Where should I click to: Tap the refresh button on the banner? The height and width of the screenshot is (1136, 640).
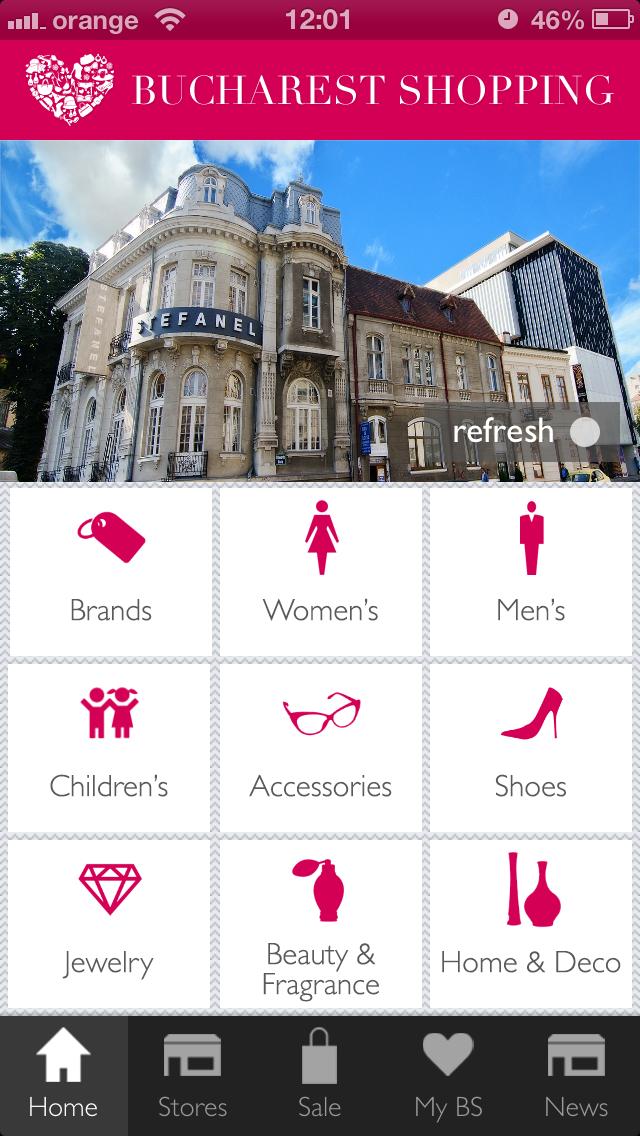click(525, 431)
